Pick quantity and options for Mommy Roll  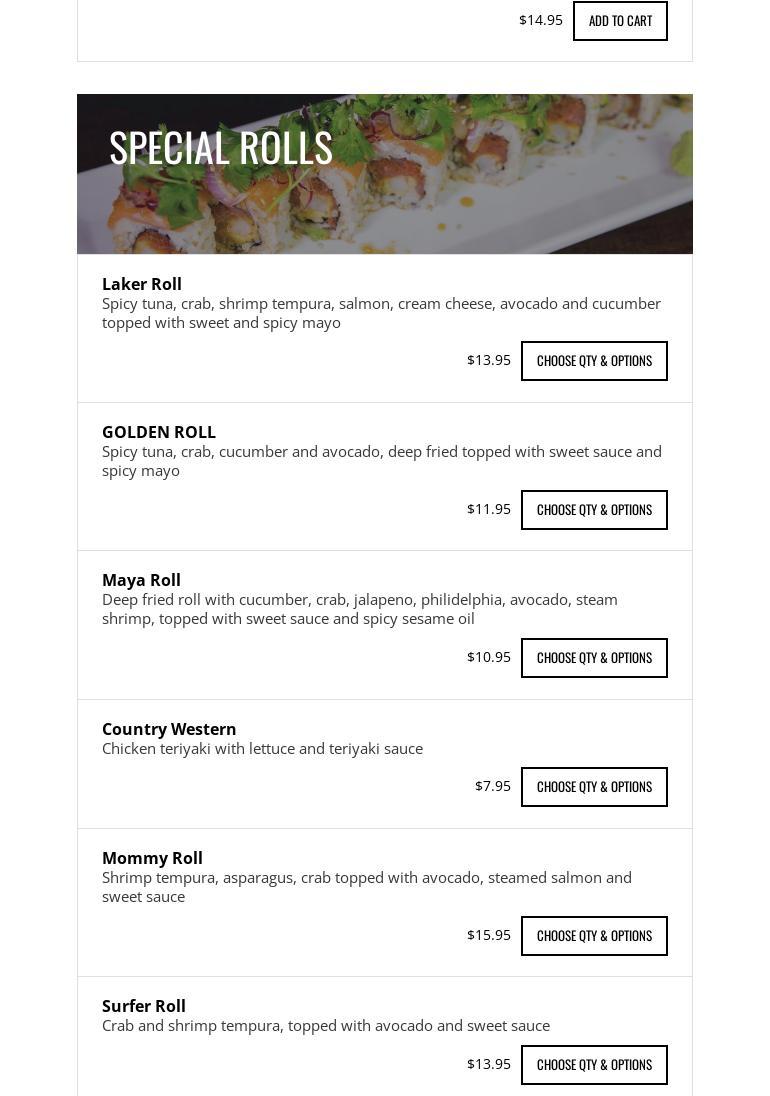594,936
